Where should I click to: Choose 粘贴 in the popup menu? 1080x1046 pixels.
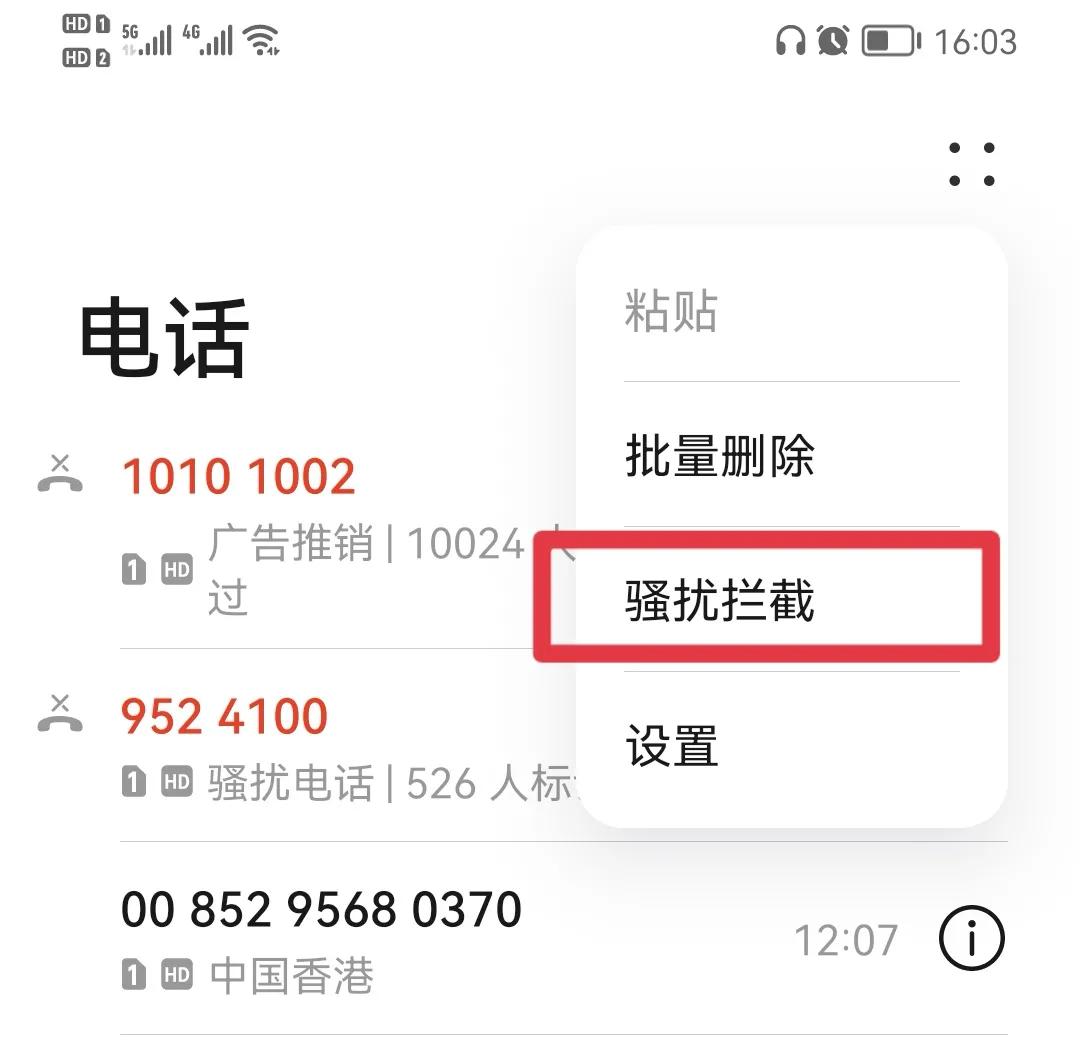point(671,311)
